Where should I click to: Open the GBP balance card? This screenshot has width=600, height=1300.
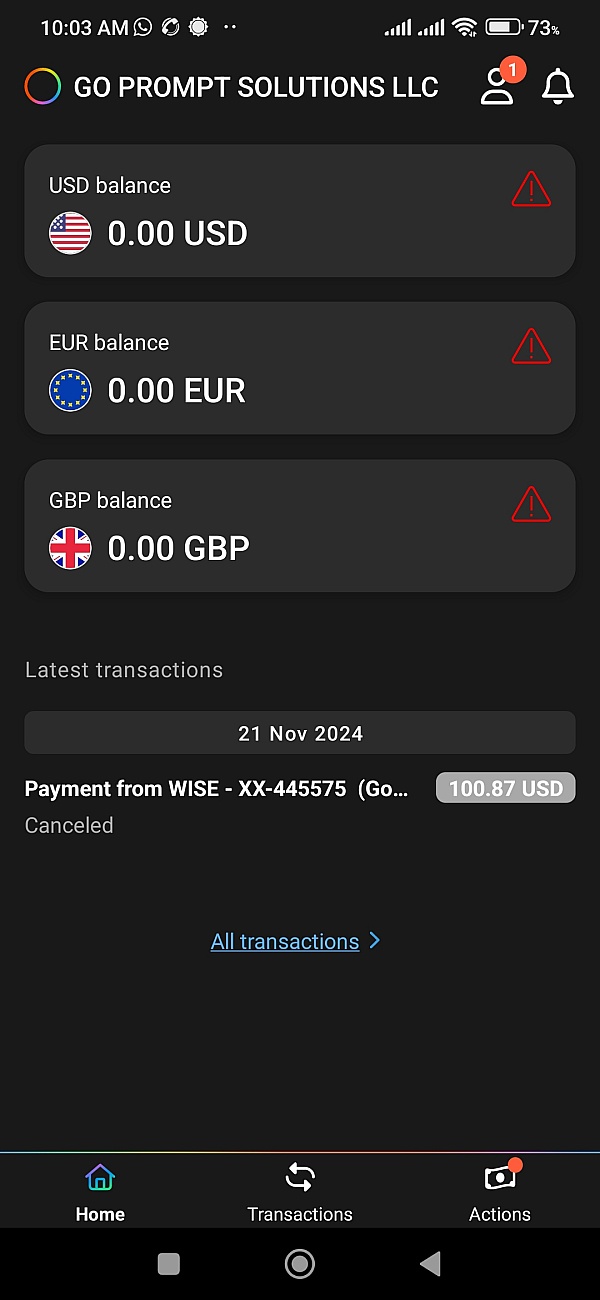(300, 525)
